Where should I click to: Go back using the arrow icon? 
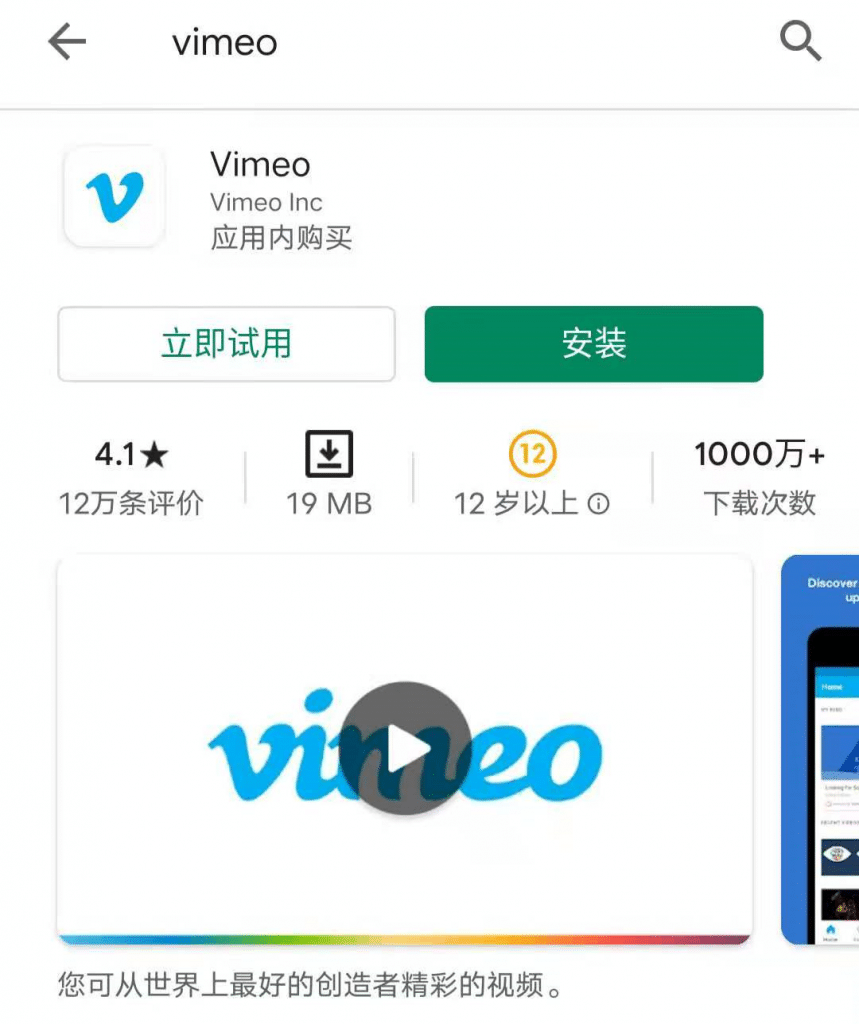pyautogui.click(x=67, y=42)
